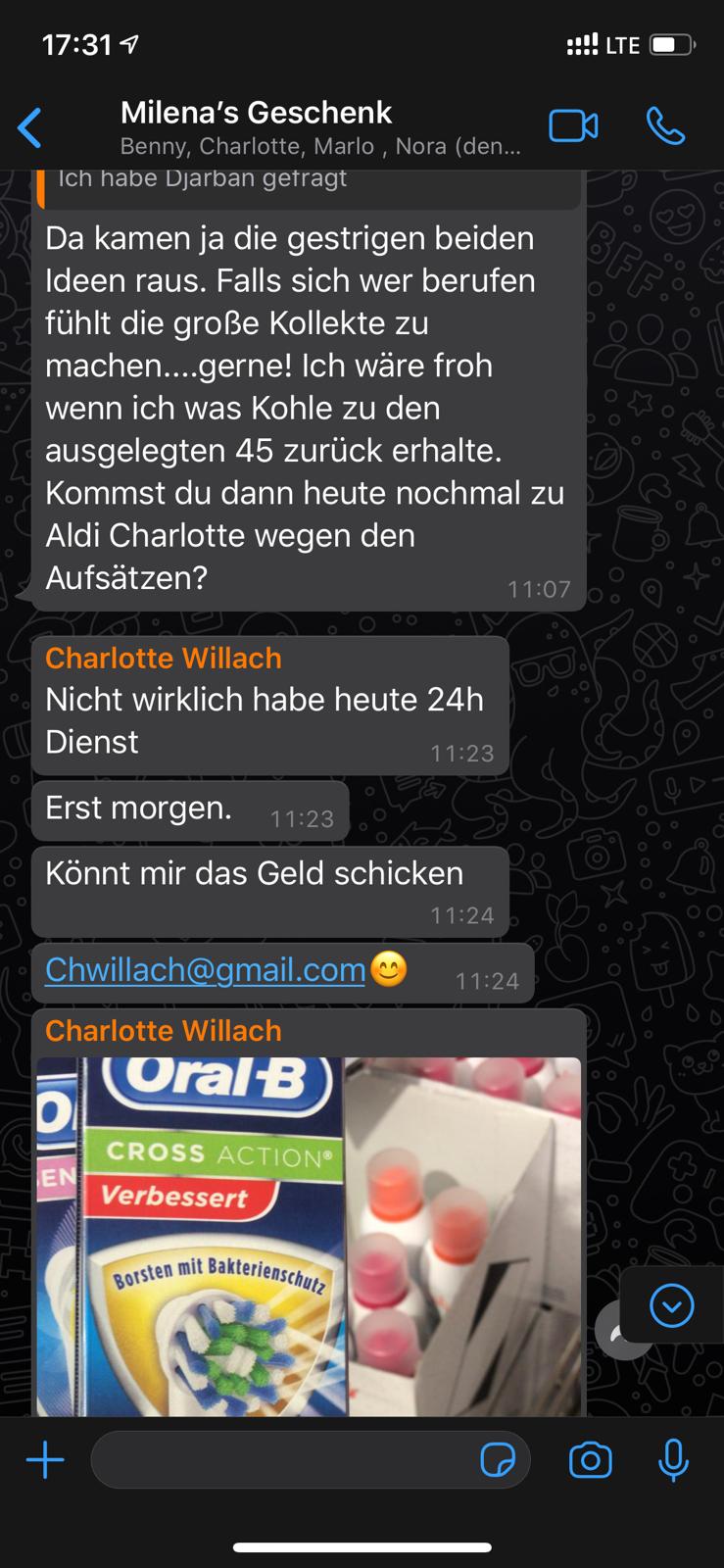This screenshot has height=1568, width=724.
Task: Start a voice call with the group
Action: (x=665, y=126)
